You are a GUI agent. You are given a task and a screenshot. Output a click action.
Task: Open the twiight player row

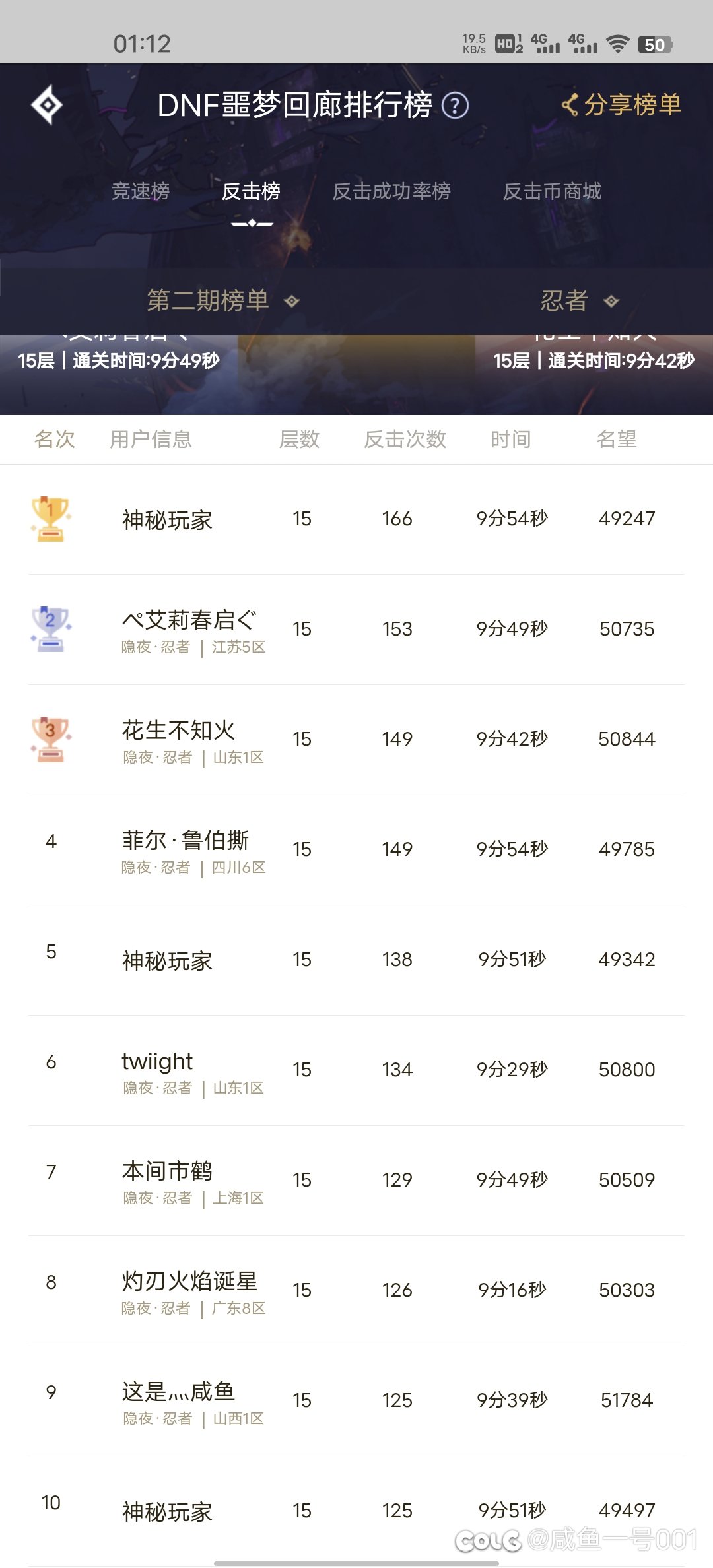(x=356, y=1070)
